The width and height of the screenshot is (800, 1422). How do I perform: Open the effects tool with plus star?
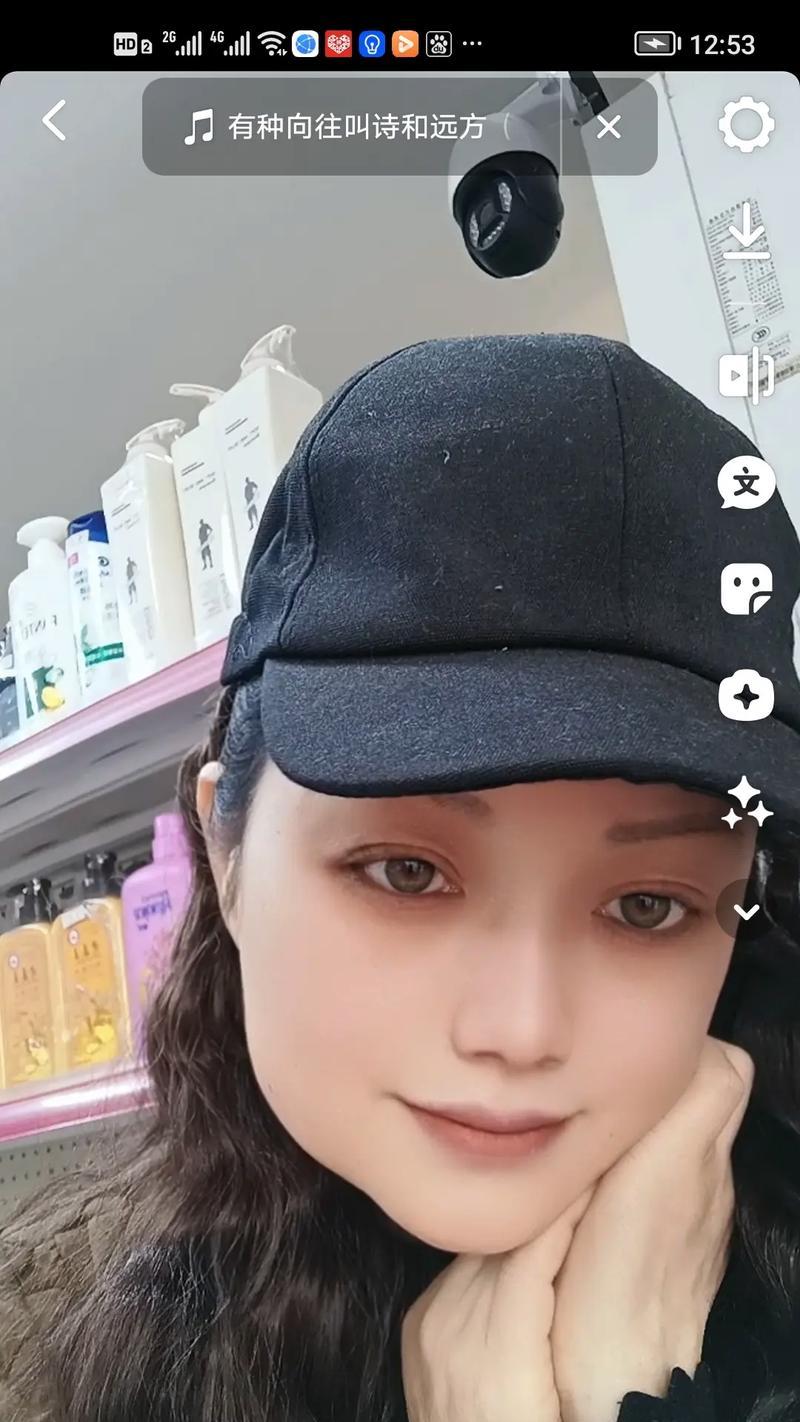coord(746,695)
